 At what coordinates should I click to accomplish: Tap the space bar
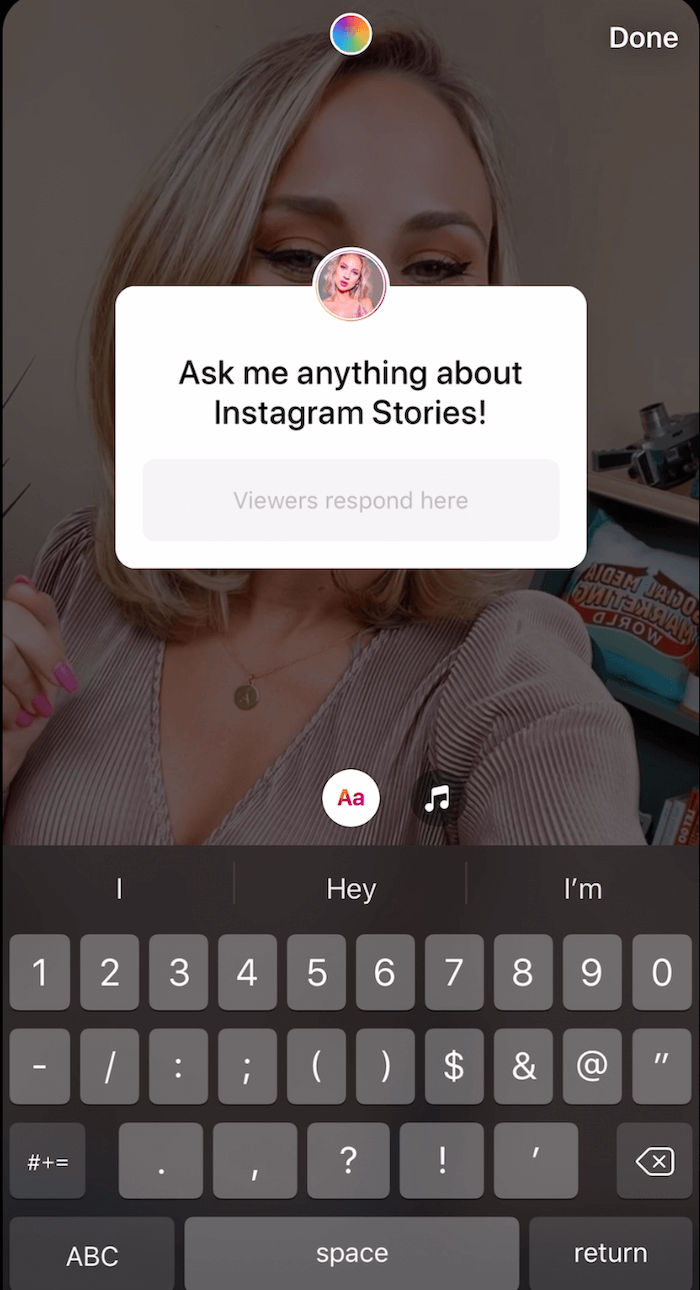pos(351,1254)
